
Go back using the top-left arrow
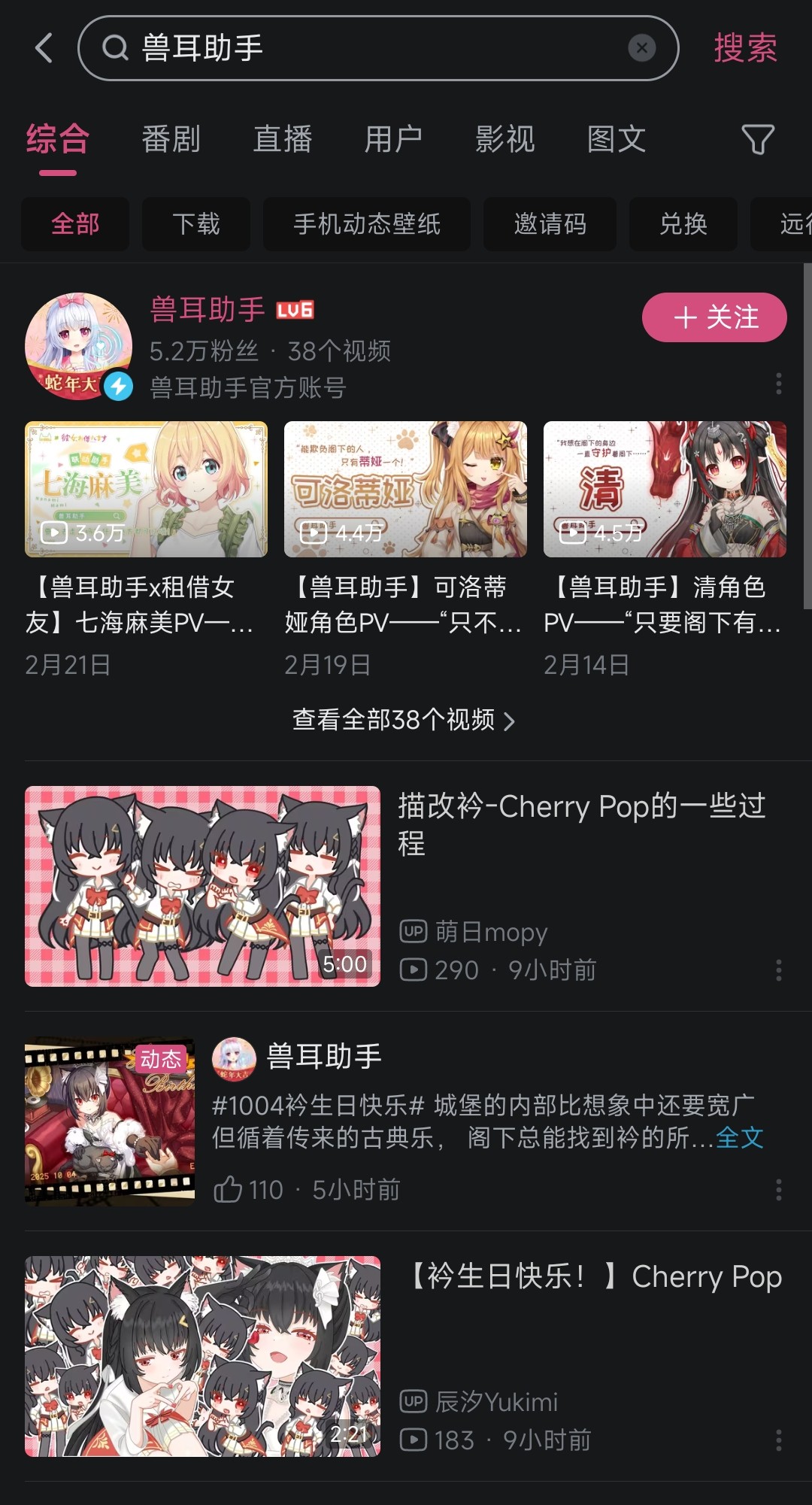click(44, 48)
